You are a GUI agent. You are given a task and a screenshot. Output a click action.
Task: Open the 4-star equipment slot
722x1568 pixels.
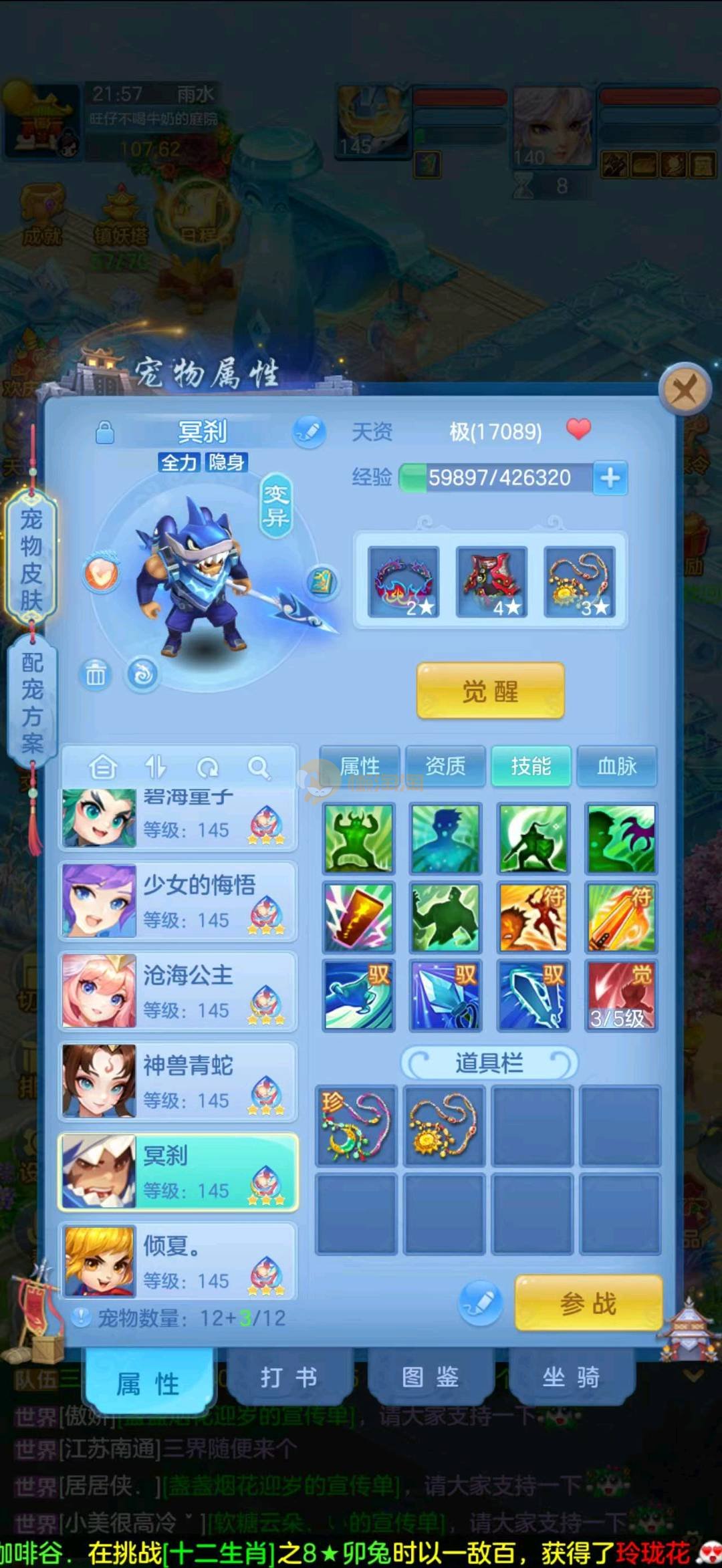pos(491,581)
